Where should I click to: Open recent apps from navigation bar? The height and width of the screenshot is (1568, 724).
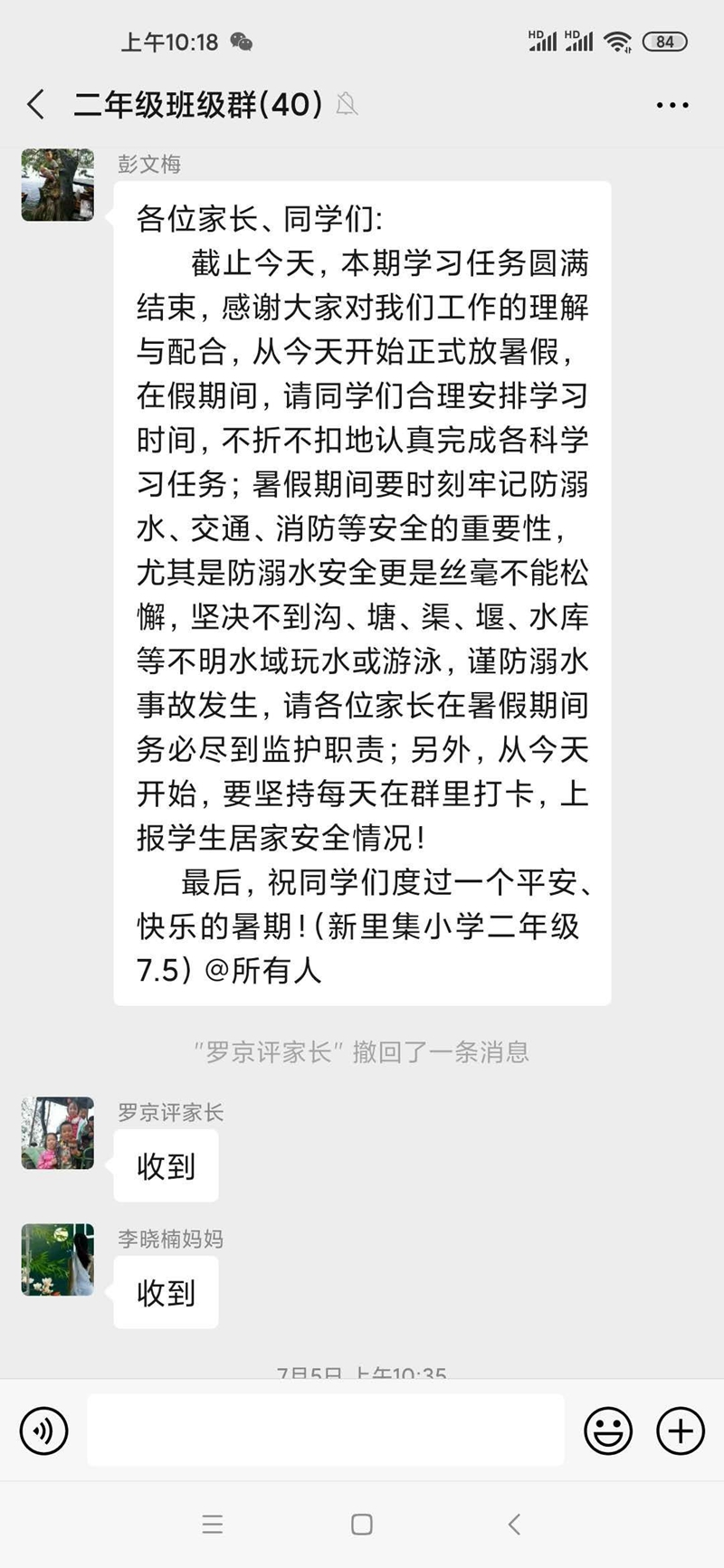point(213,1525)
